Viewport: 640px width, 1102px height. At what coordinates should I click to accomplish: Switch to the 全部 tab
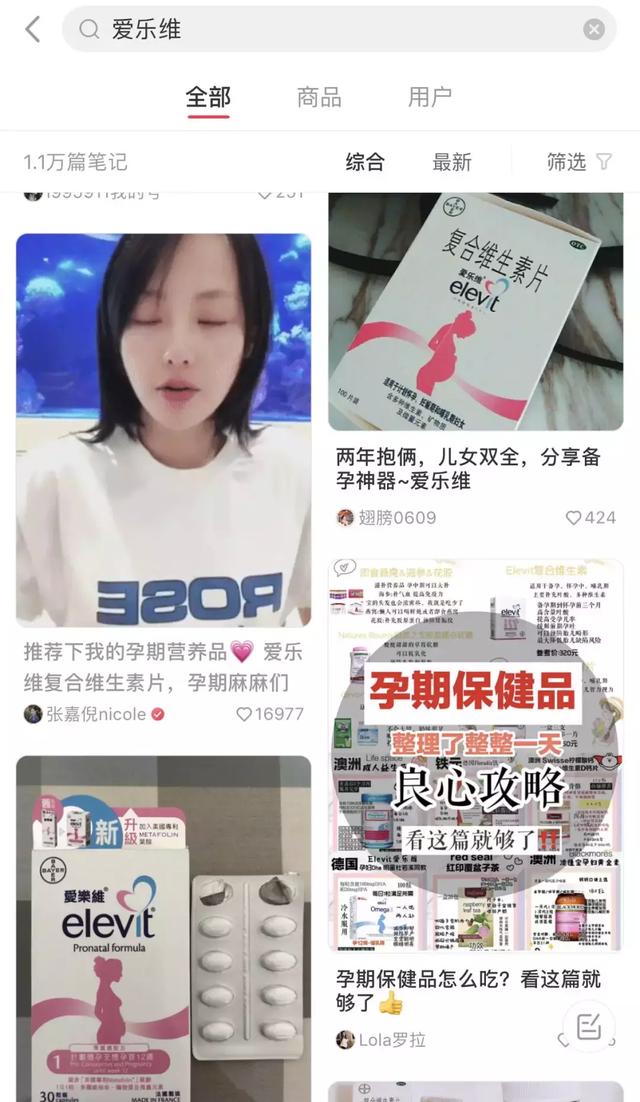208,97
